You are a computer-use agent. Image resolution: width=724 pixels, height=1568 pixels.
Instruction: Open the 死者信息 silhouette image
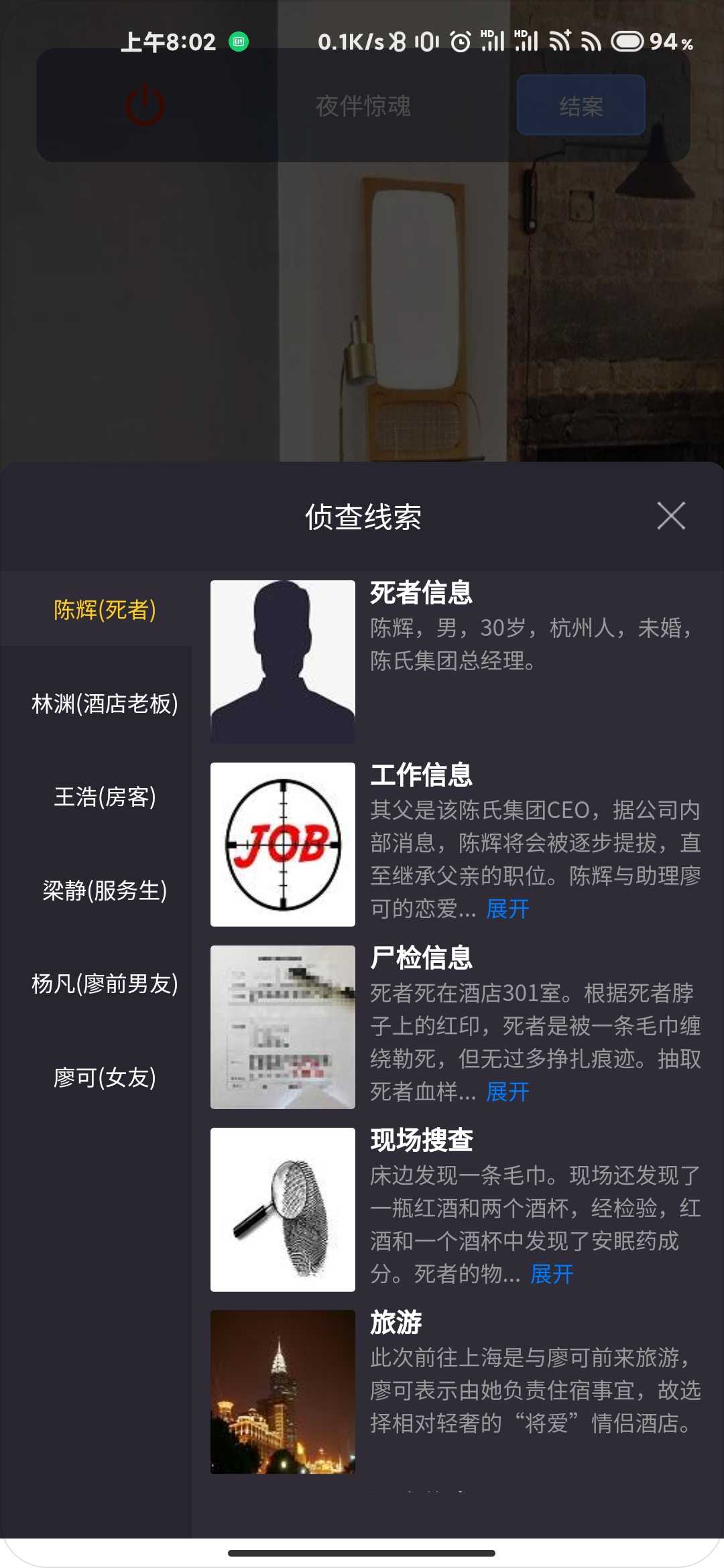283,661
